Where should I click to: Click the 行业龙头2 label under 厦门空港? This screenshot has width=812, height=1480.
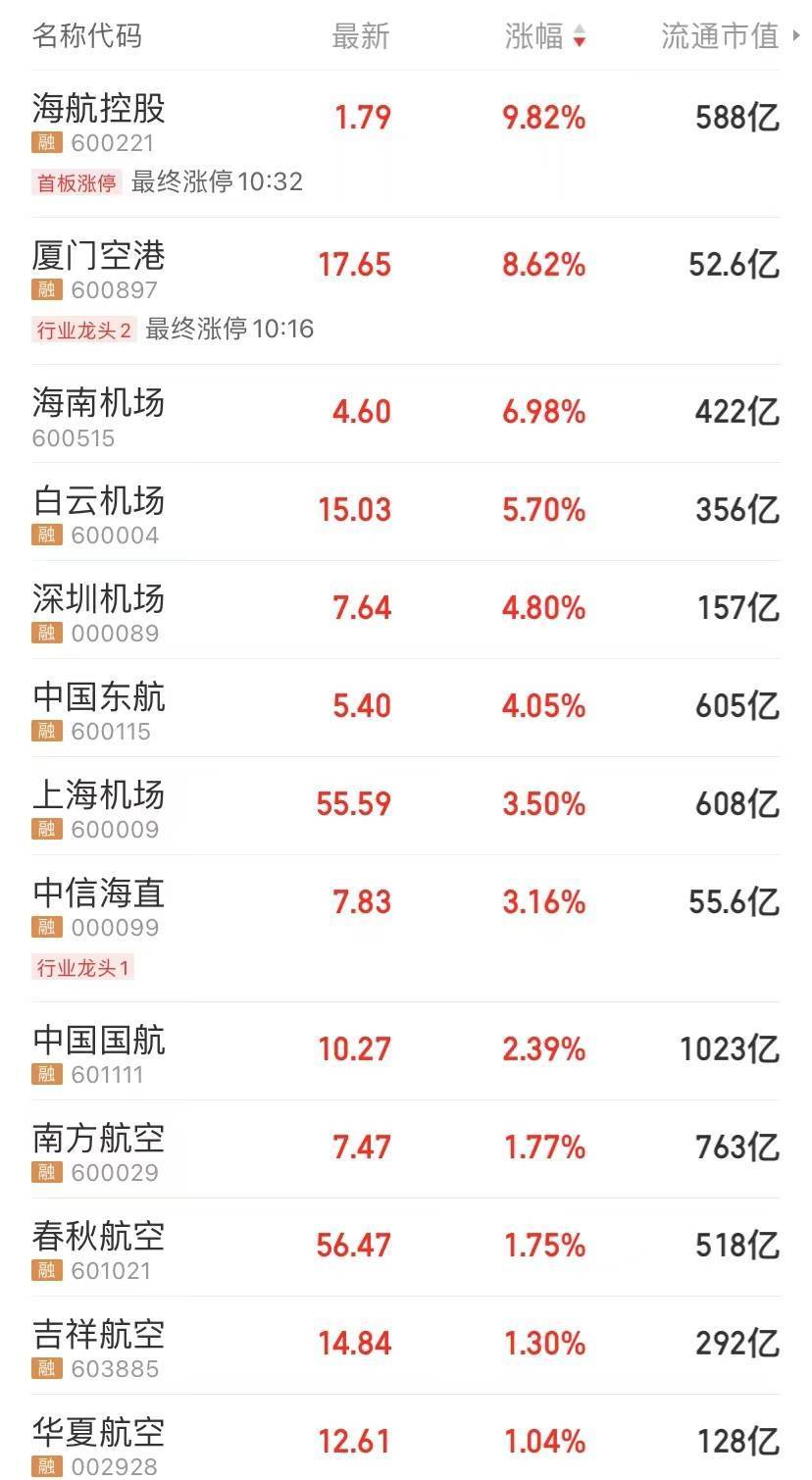pyautogui.click(x=83, y=329)
